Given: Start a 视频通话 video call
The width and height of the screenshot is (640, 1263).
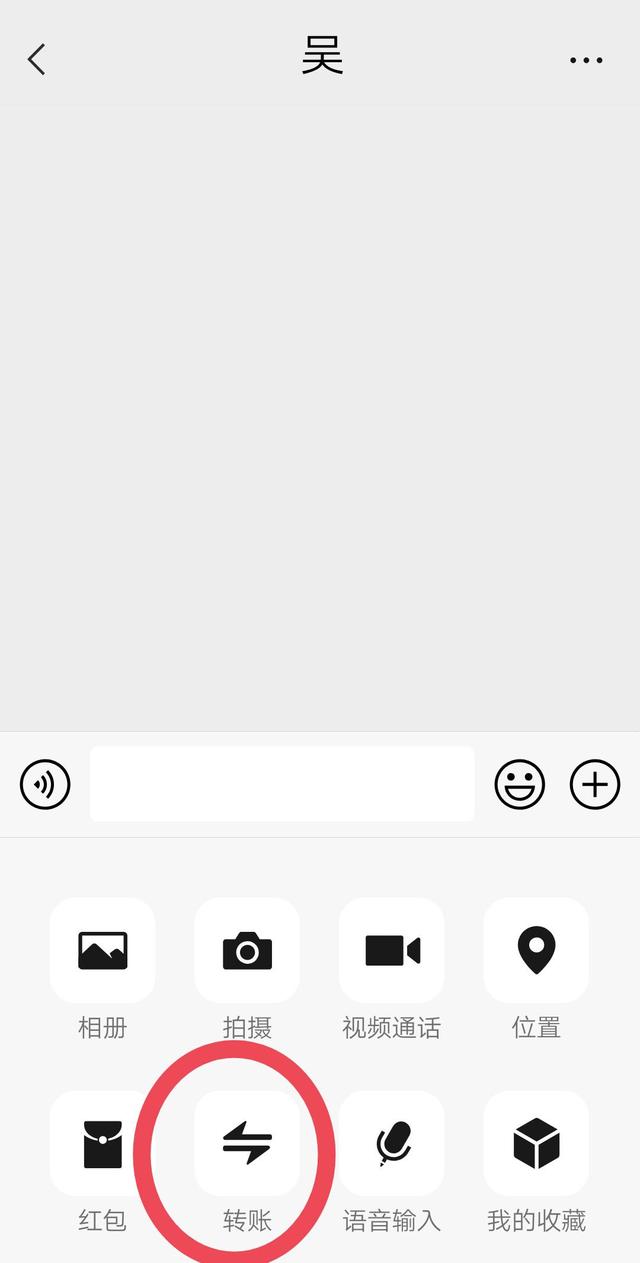Looking at the screenshot, I should point(392,950).
